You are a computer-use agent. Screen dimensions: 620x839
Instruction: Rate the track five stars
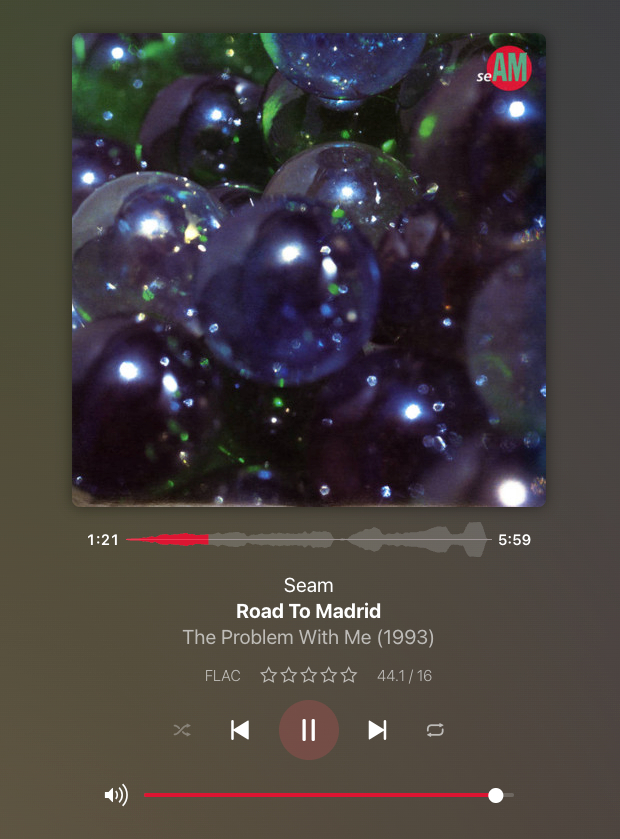349,676
